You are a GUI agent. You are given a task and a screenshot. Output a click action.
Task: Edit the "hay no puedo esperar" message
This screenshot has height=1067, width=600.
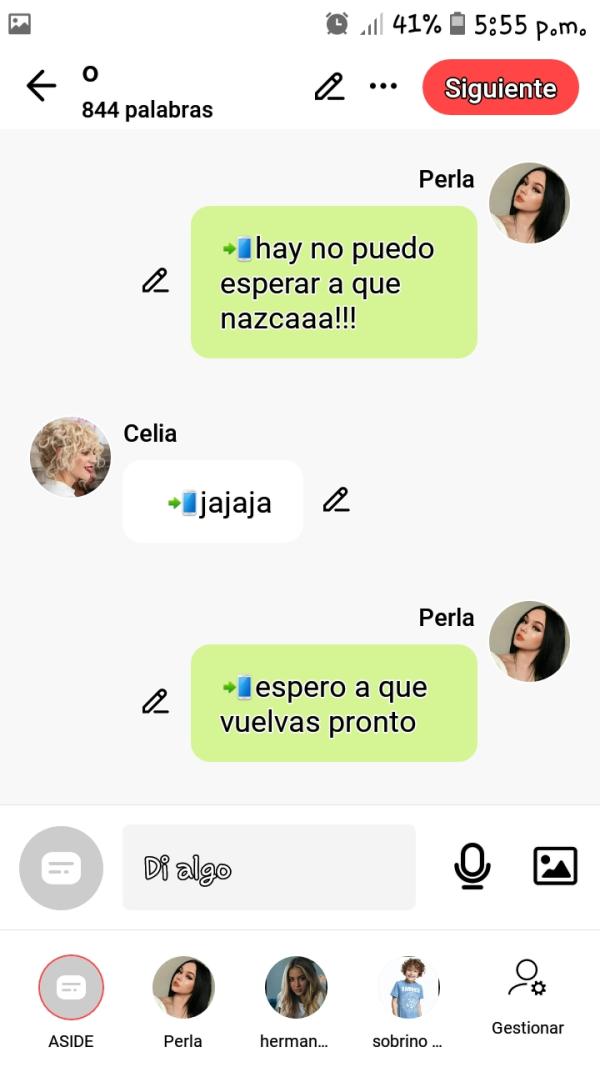tap(155, 281)
